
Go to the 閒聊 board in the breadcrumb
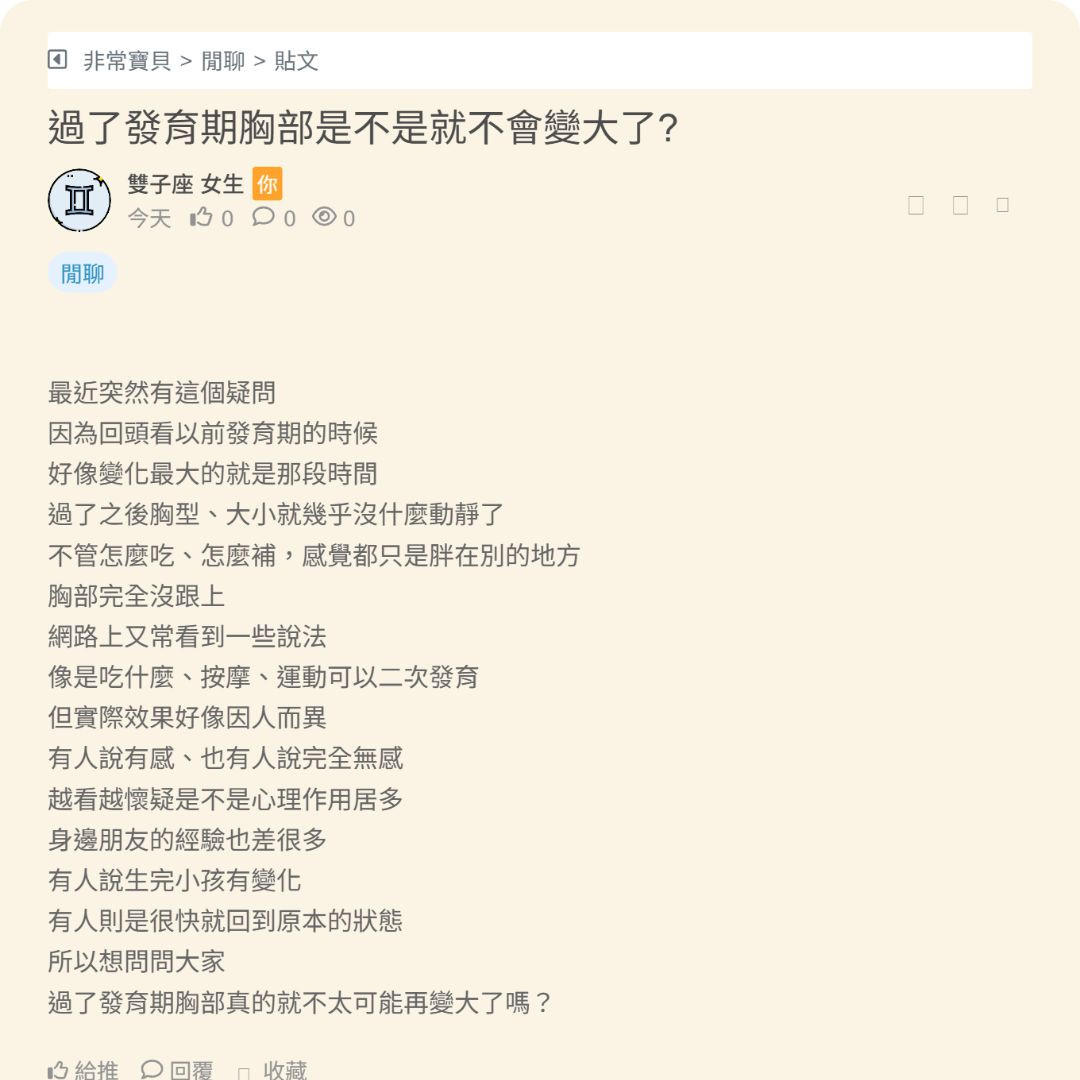coord(223,61)
